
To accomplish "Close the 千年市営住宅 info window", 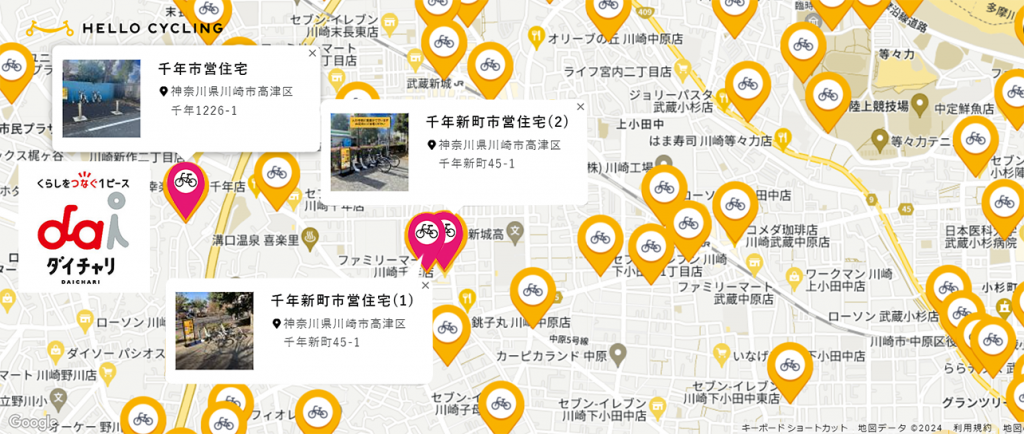I will tap(312, 54).
